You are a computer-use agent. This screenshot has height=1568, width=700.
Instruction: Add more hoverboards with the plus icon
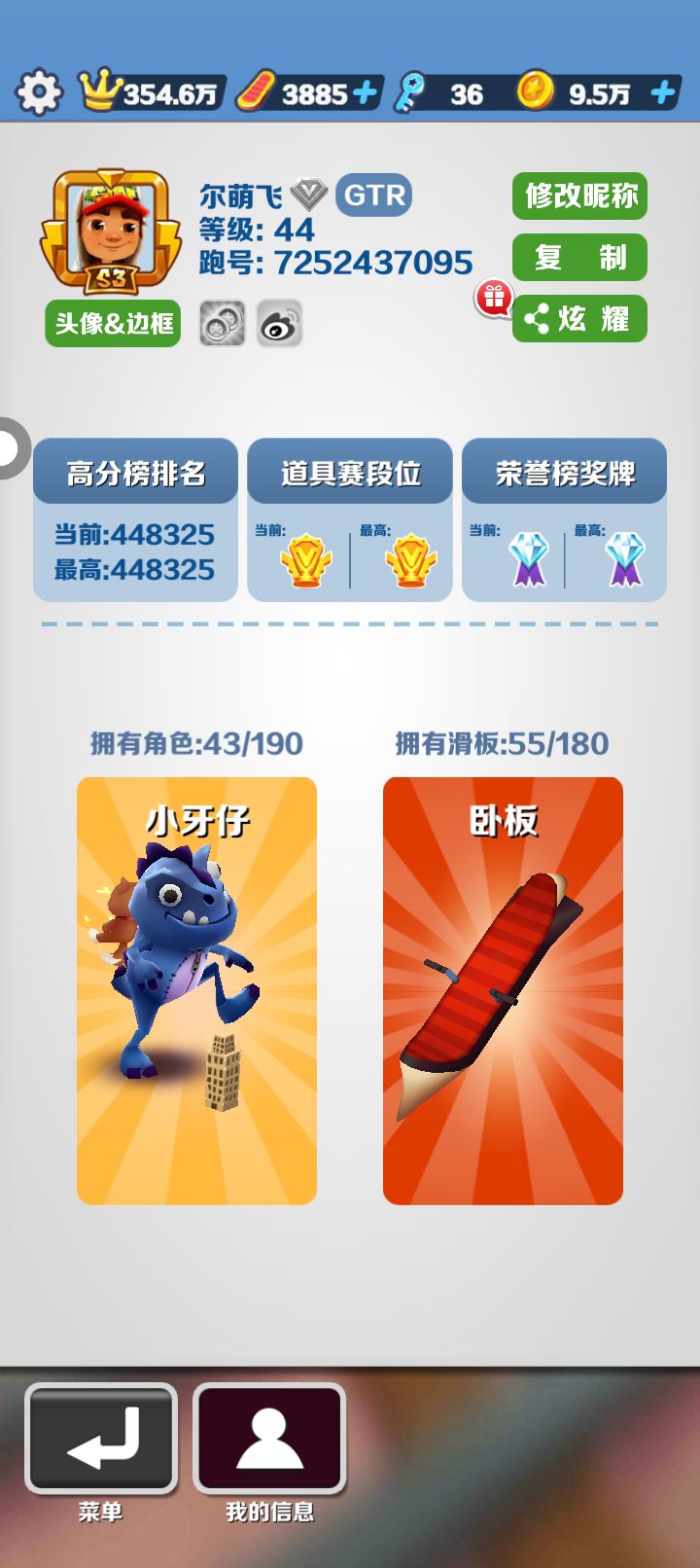pos(366,93)
